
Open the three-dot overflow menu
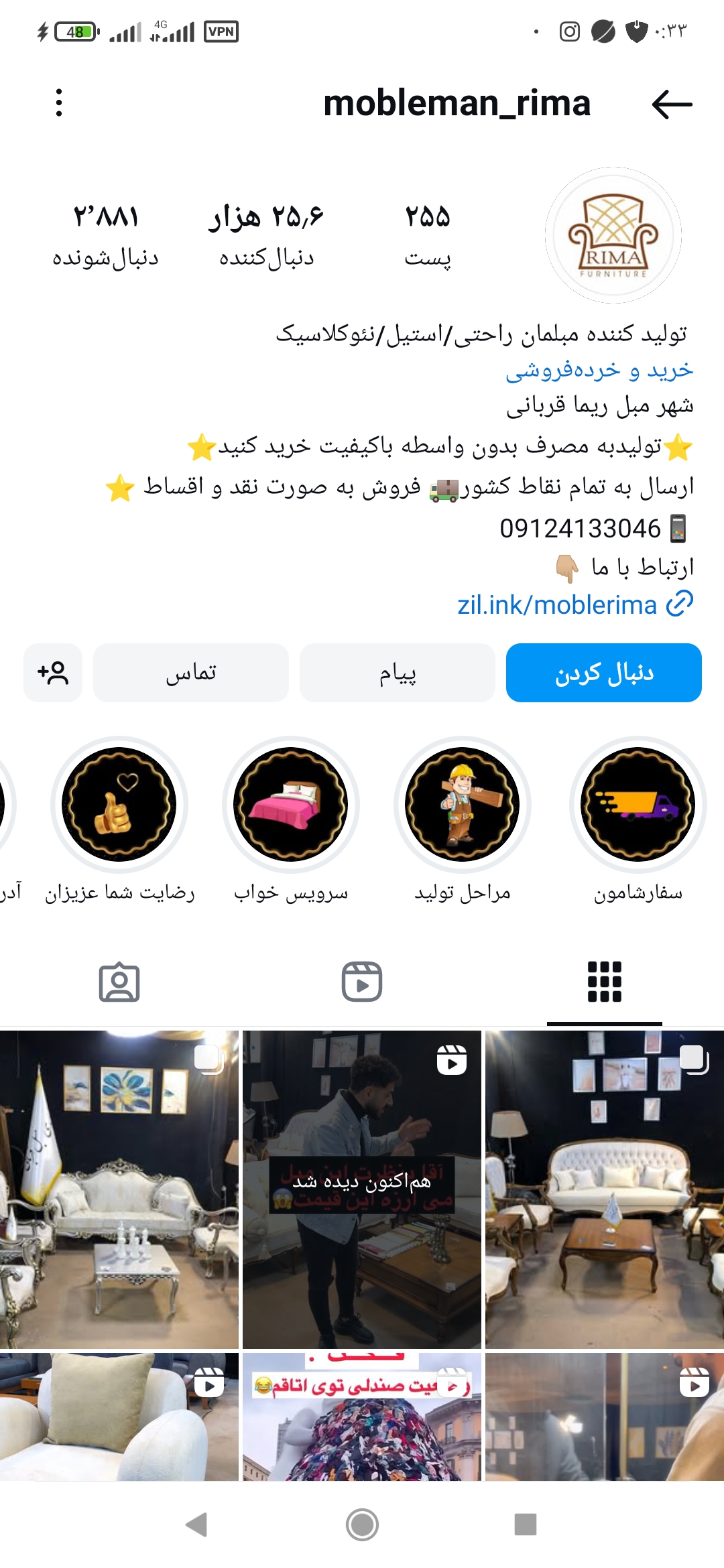pos(59,103)
